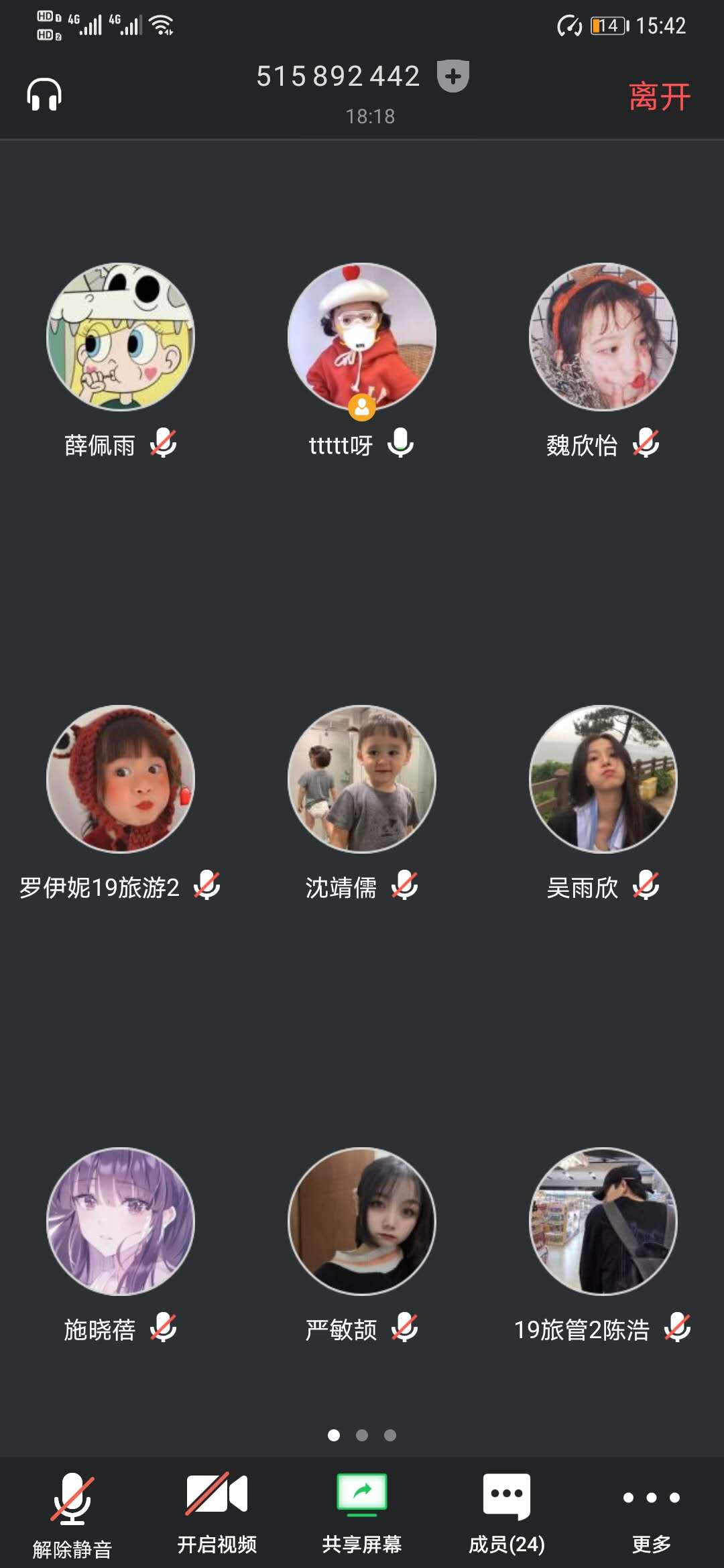Select the host ttttt呀's avatar
724x1568 pixels.
[x=362, y=336]
